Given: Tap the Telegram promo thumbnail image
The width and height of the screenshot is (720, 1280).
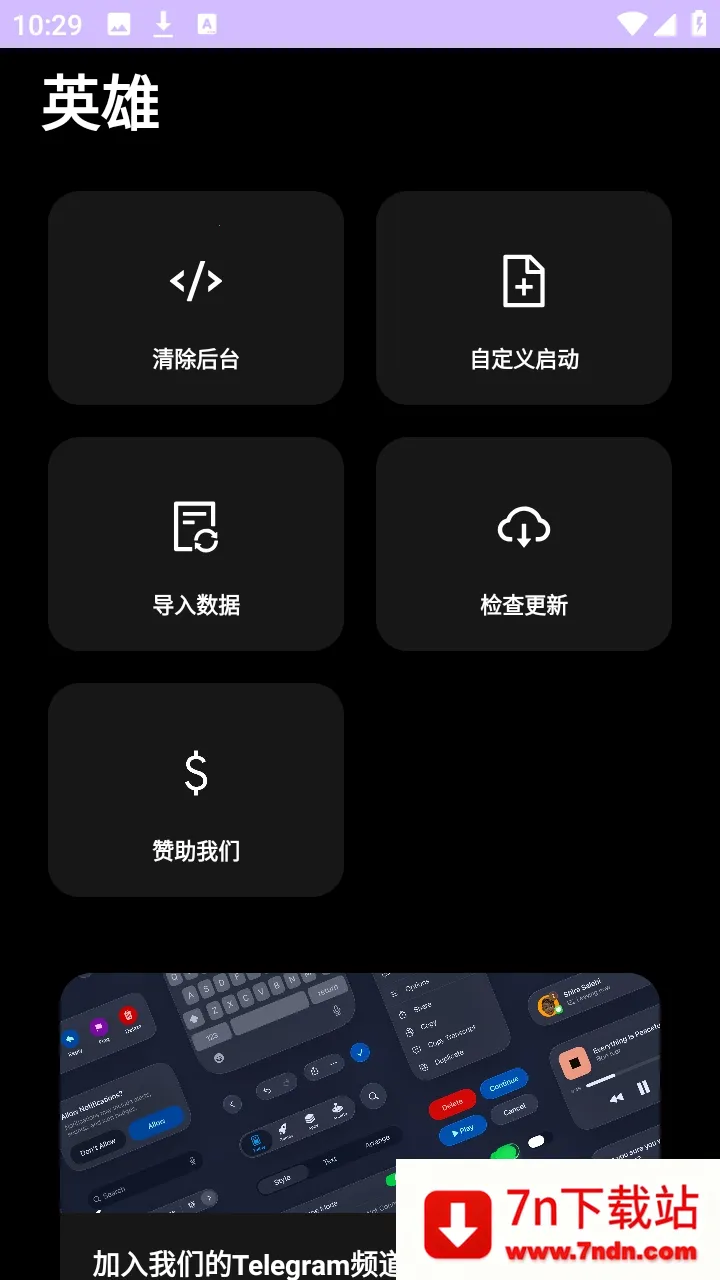Looking at the screenshot, I should pyautogui.click(x=360, y=1090).
